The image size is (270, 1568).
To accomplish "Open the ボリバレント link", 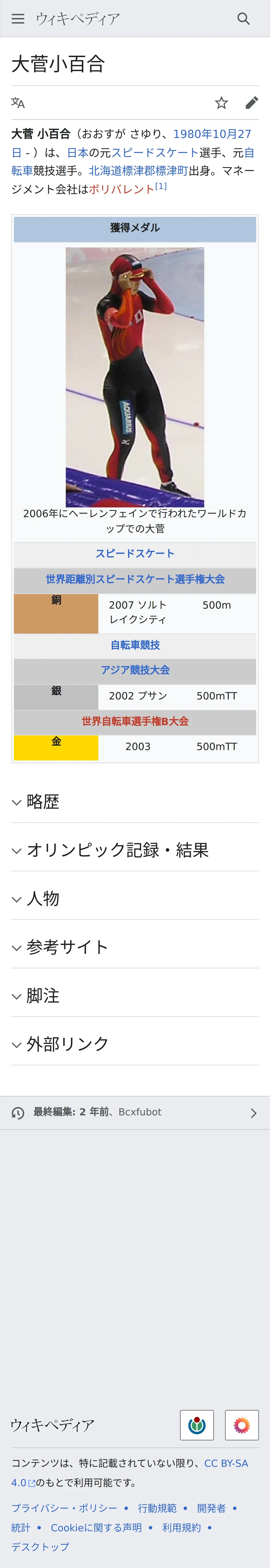I will point(122,189).
